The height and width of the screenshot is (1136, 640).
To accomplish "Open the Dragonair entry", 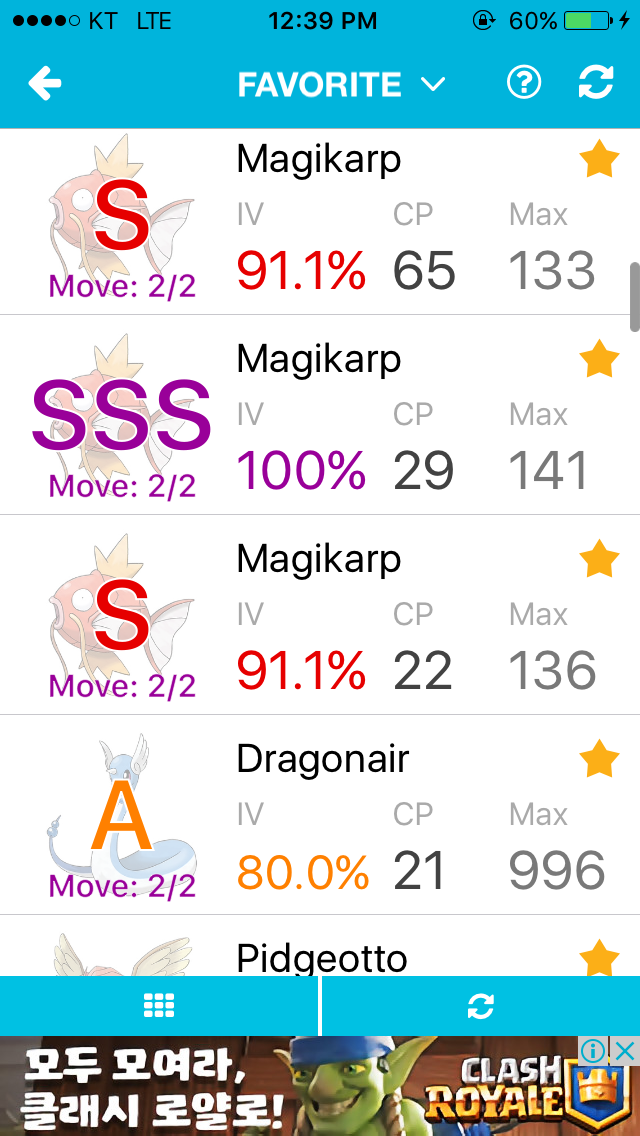I will tap(320, 814).
